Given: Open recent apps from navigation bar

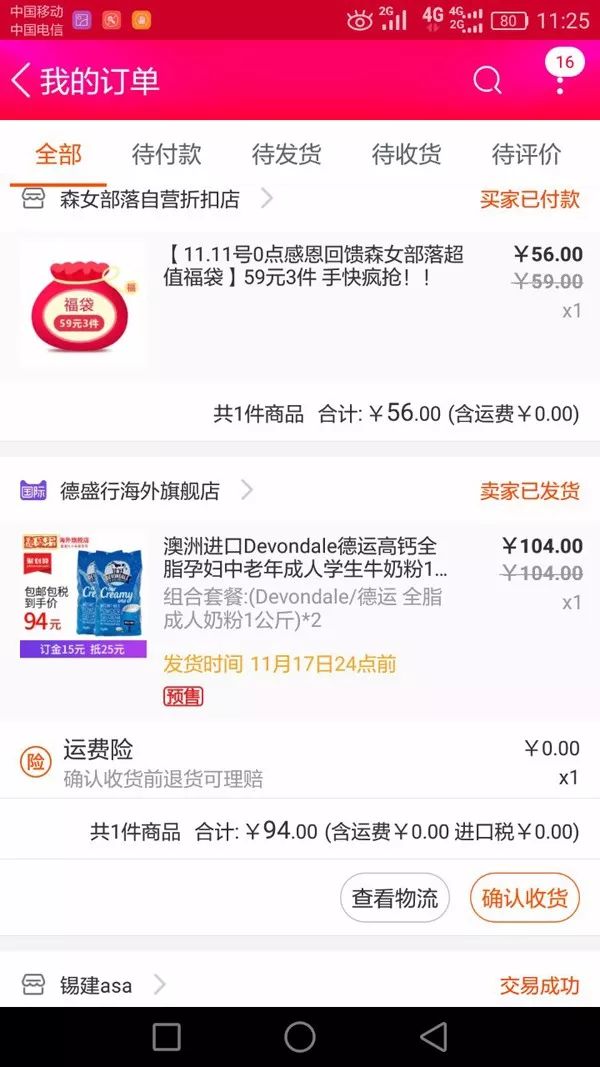Looking at the screenshot, I should point(167,1037).
